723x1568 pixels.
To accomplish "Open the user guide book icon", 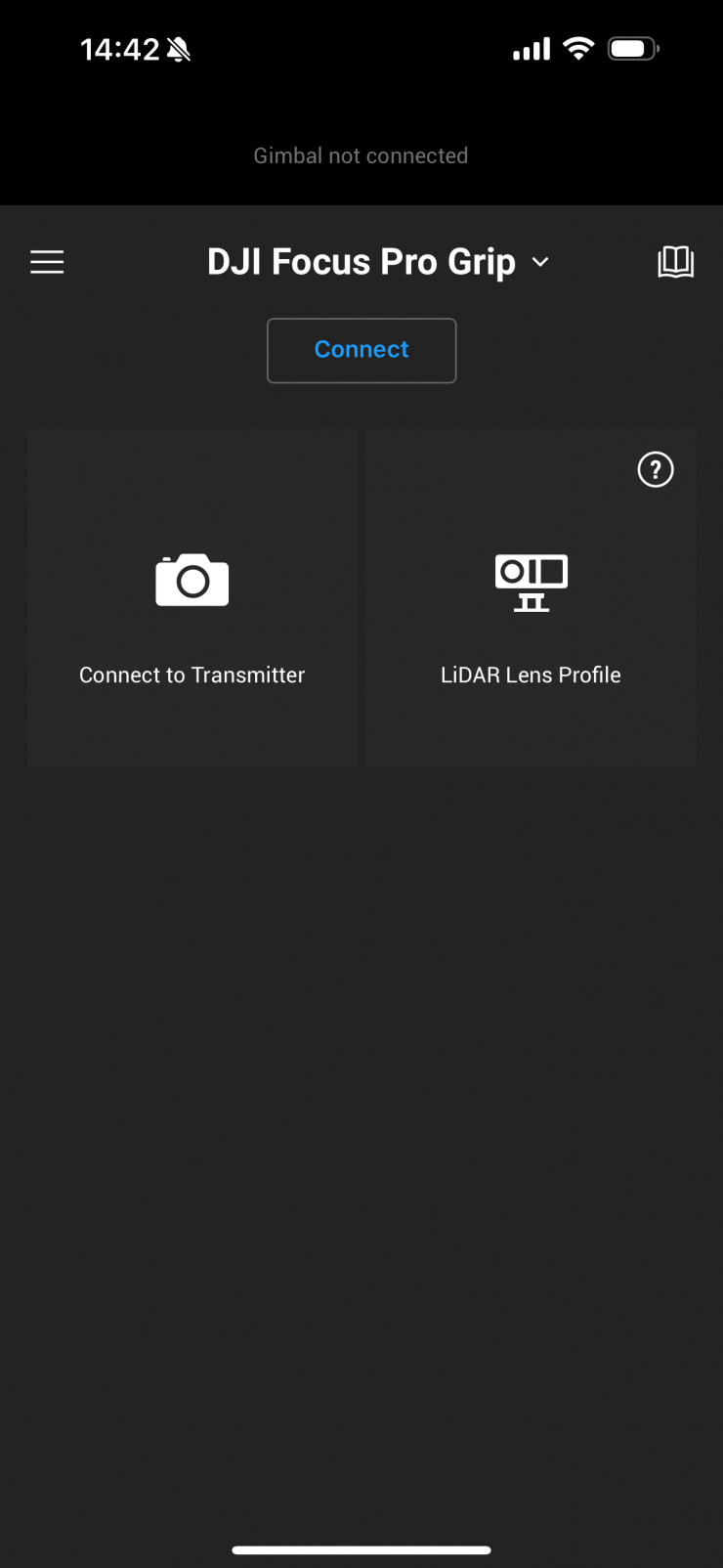I will pos(675,262).
